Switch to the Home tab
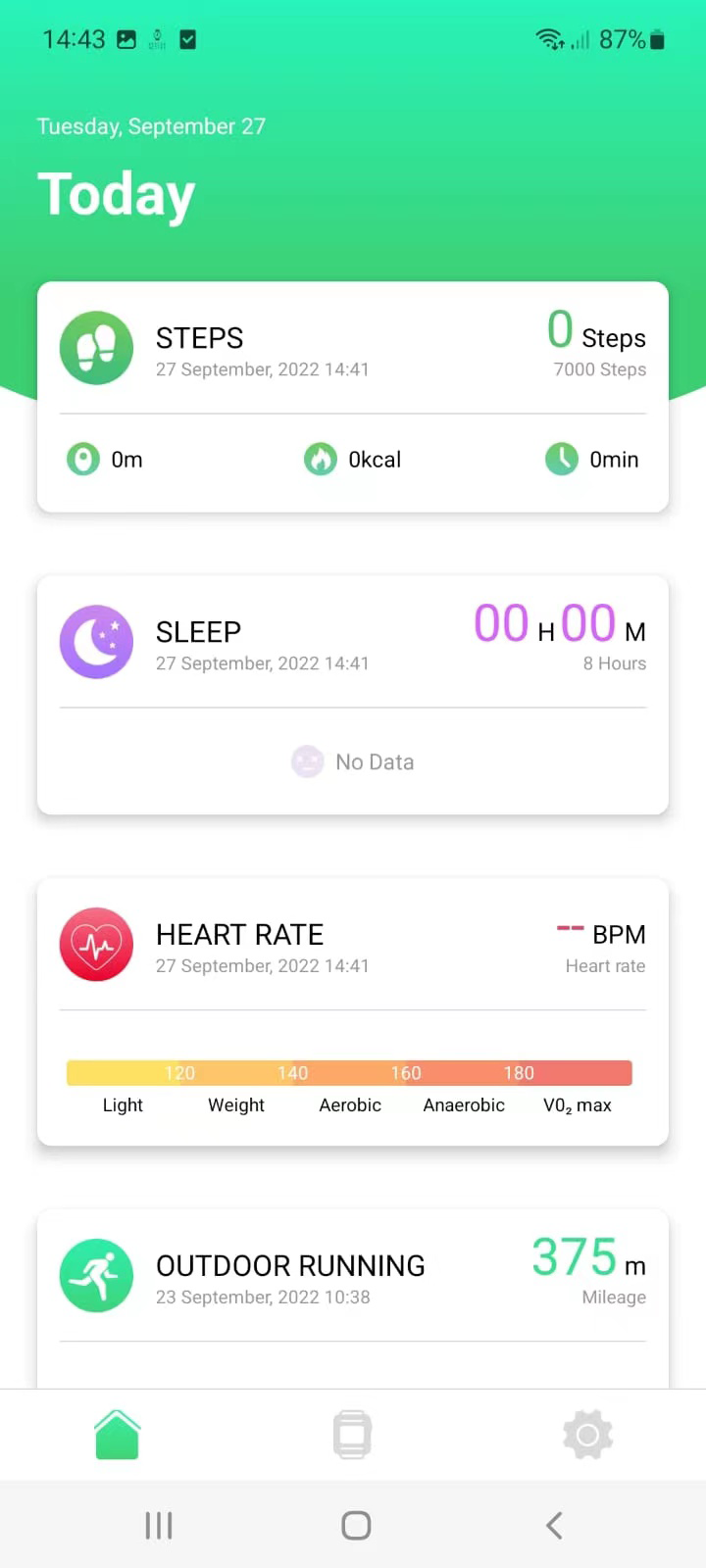Image resolution: width=706 pixels, height=1568 pixels. [118, 1435]
